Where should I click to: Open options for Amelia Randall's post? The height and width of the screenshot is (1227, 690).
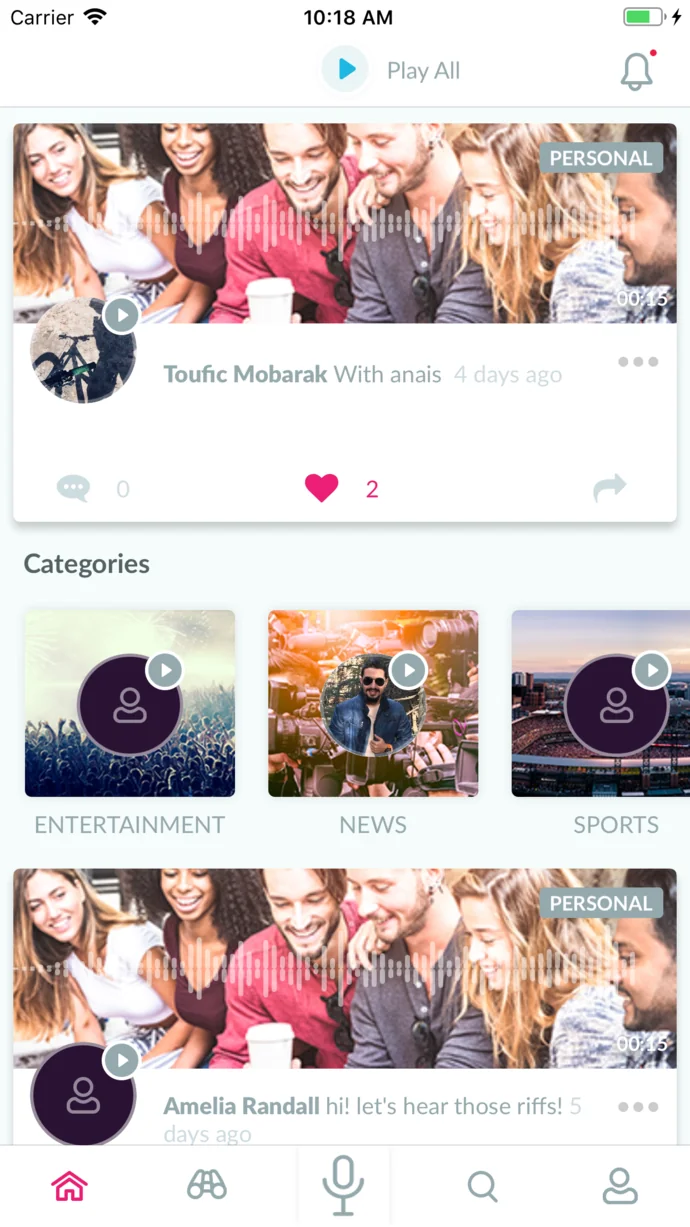click(637, 1107)
